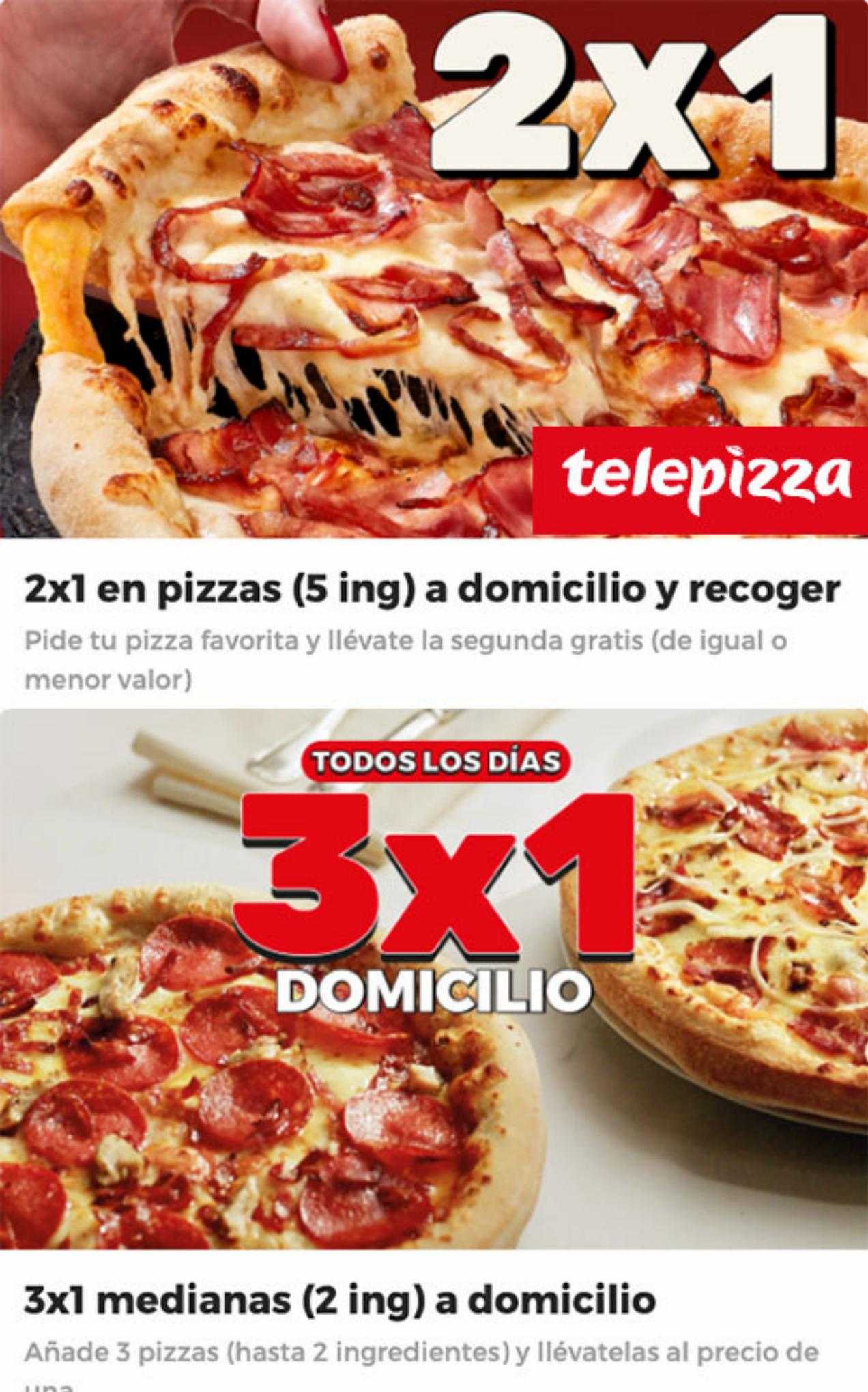Open the 3x1 medianas a domicilio offer
868x1392 pixels.
(434, 1050)
